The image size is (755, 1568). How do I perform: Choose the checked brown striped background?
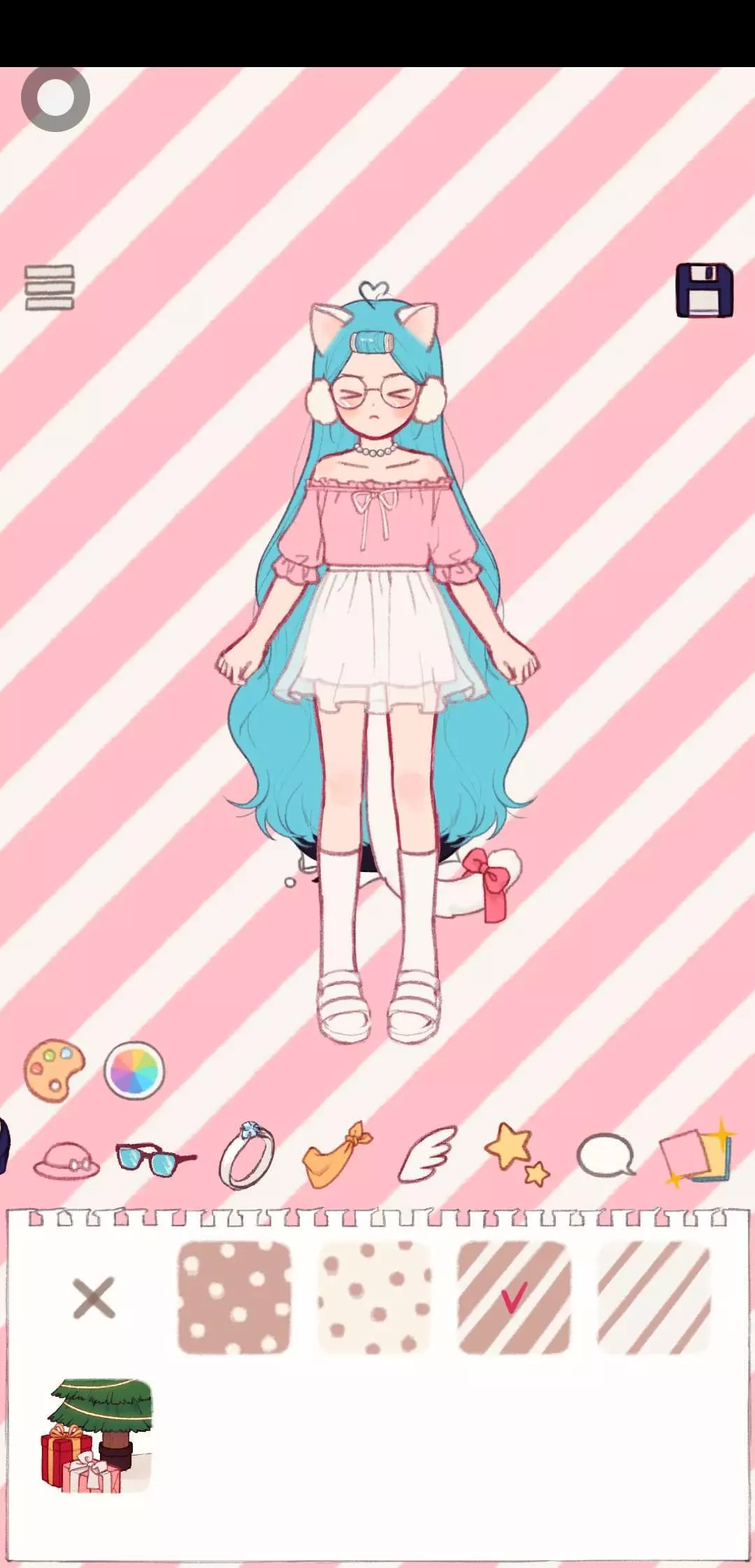click(x=514, y=1298)
